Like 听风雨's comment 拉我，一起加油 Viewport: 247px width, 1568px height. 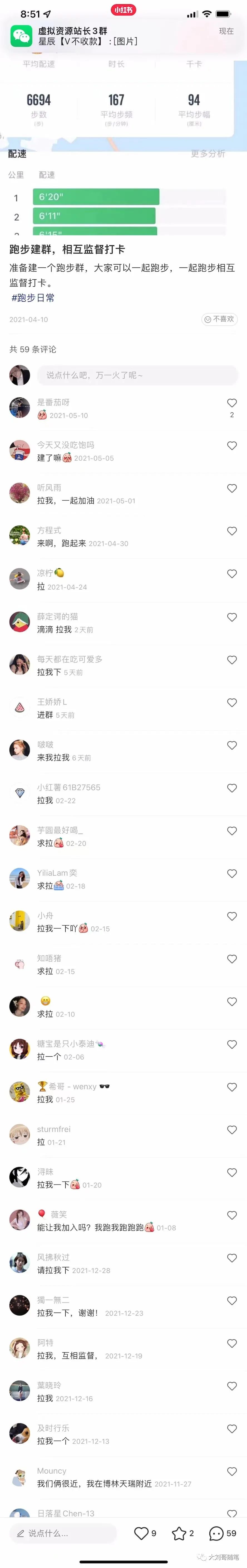(x=232, y=488)
